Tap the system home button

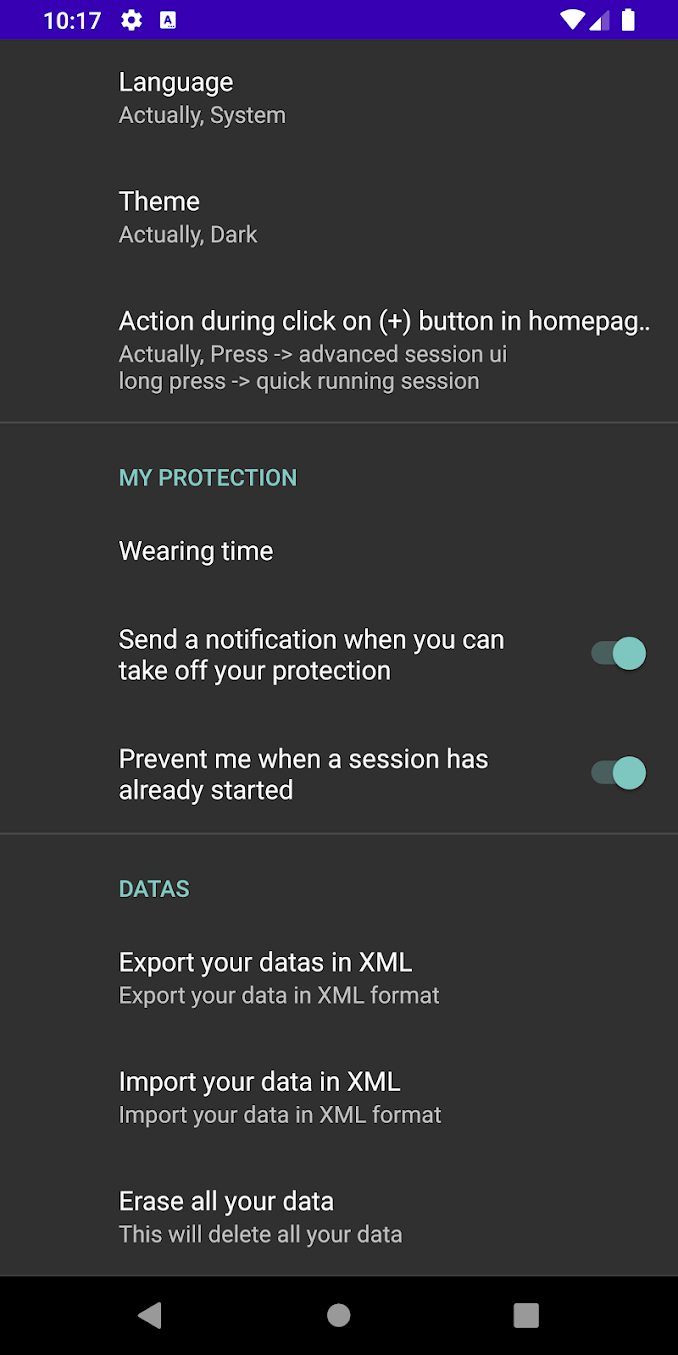[x=339, y=1315]
